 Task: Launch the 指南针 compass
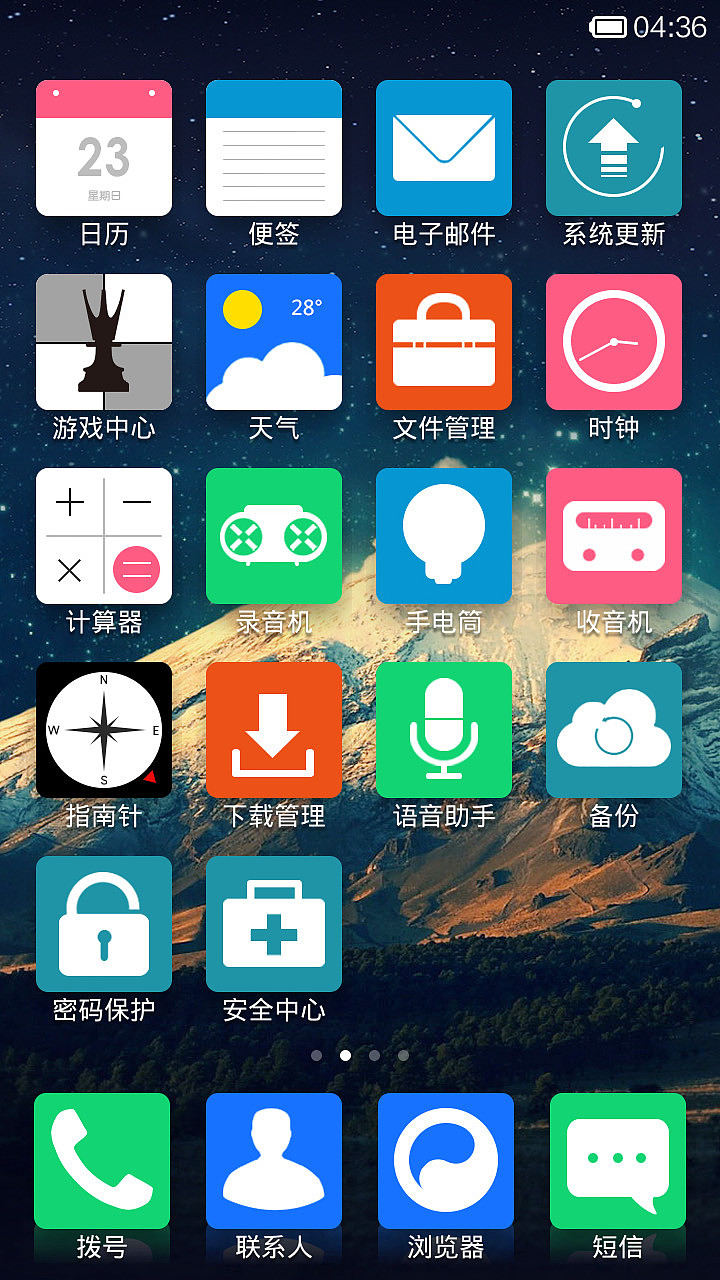(x=104, y=730)
